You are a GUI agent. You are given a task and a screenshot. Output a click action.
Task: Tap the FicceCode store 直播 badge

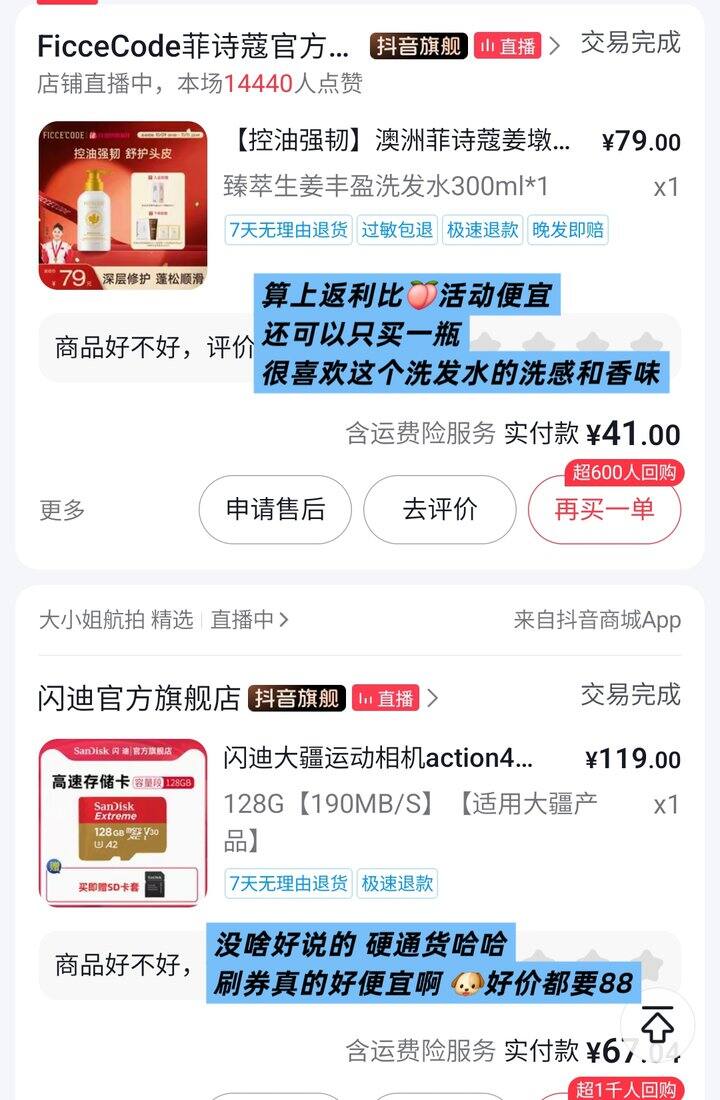507,45
